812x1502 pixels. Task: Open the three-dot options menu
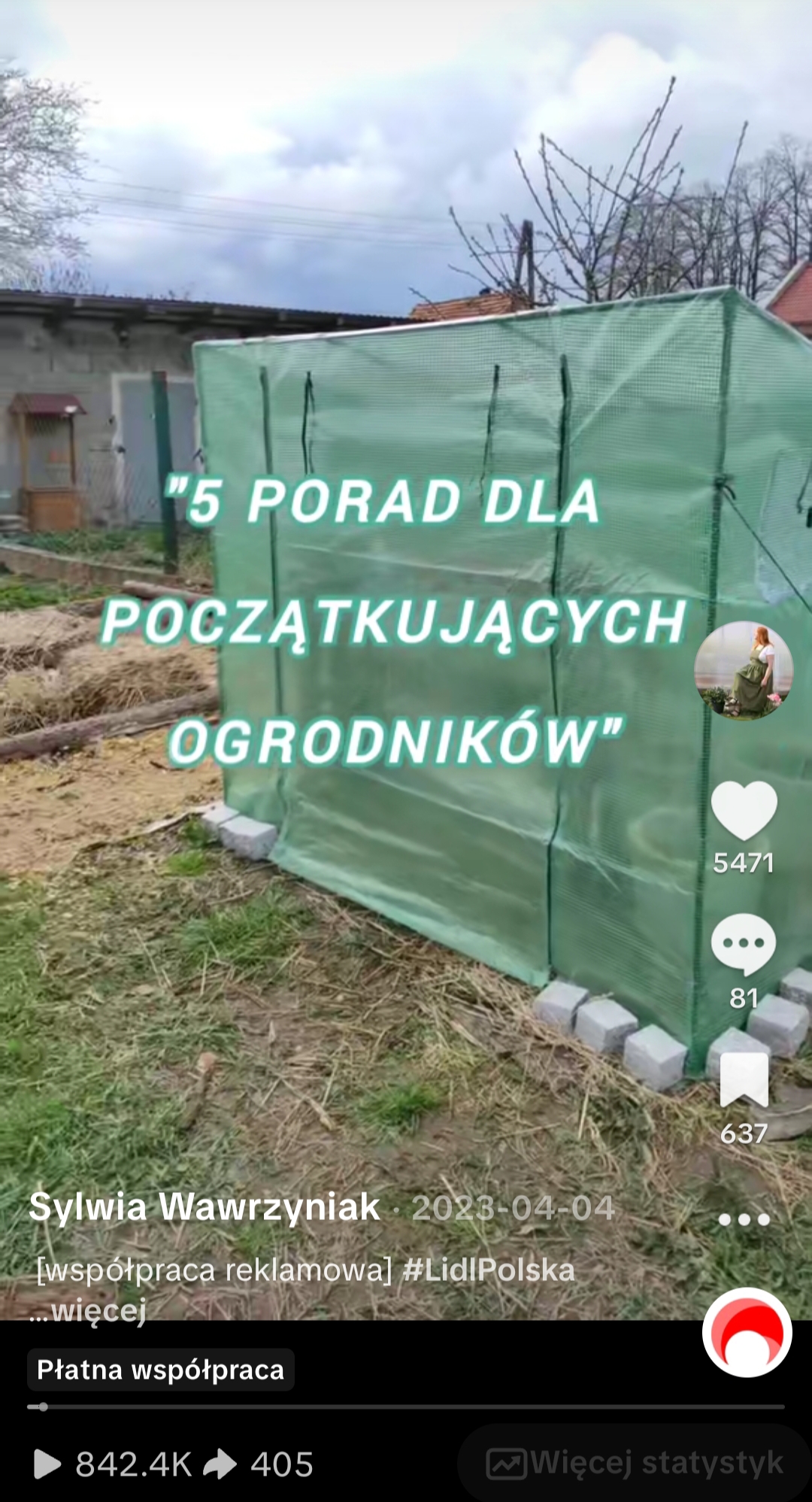click(744, 1219)
